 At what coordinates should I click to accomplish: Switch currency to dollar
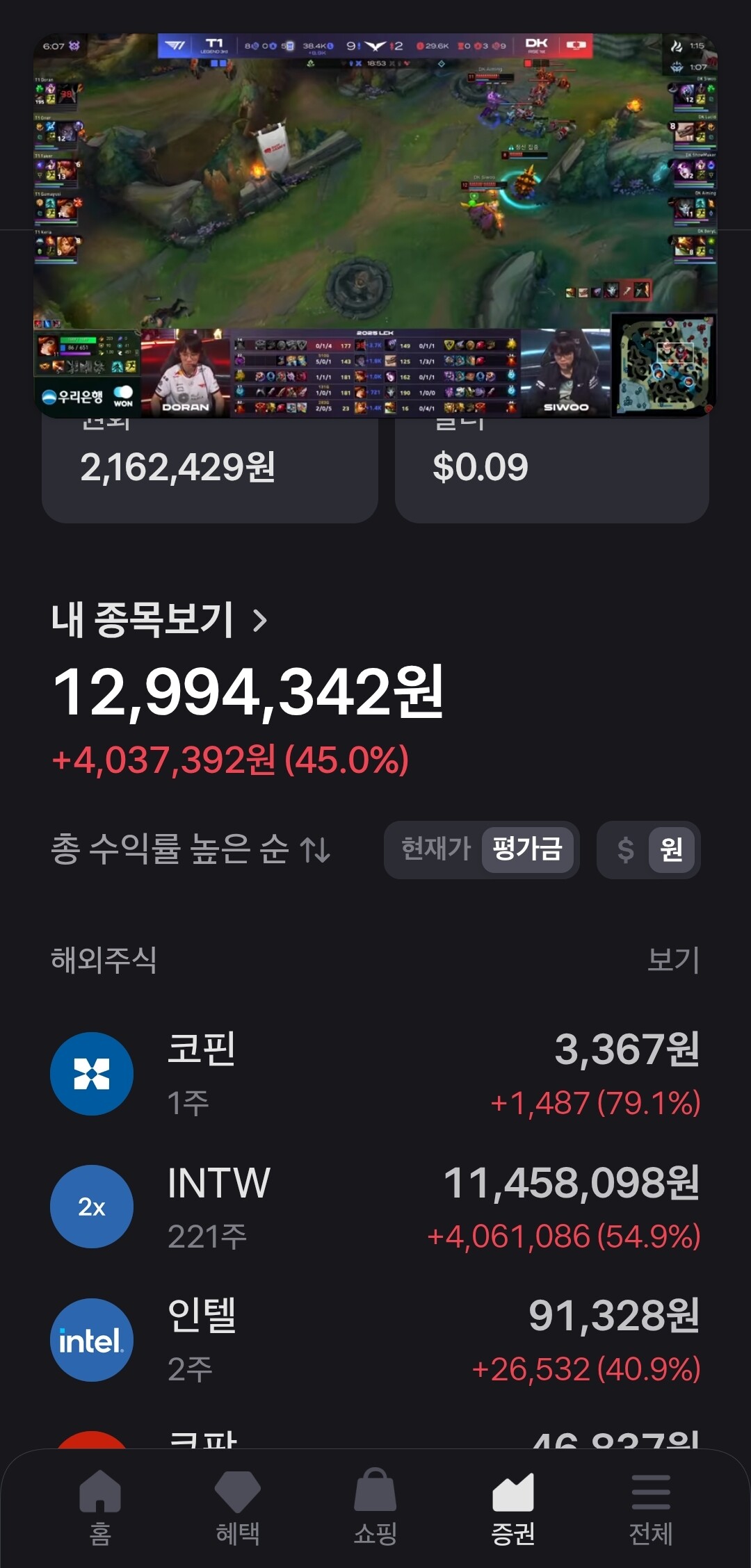click(625, 849)
